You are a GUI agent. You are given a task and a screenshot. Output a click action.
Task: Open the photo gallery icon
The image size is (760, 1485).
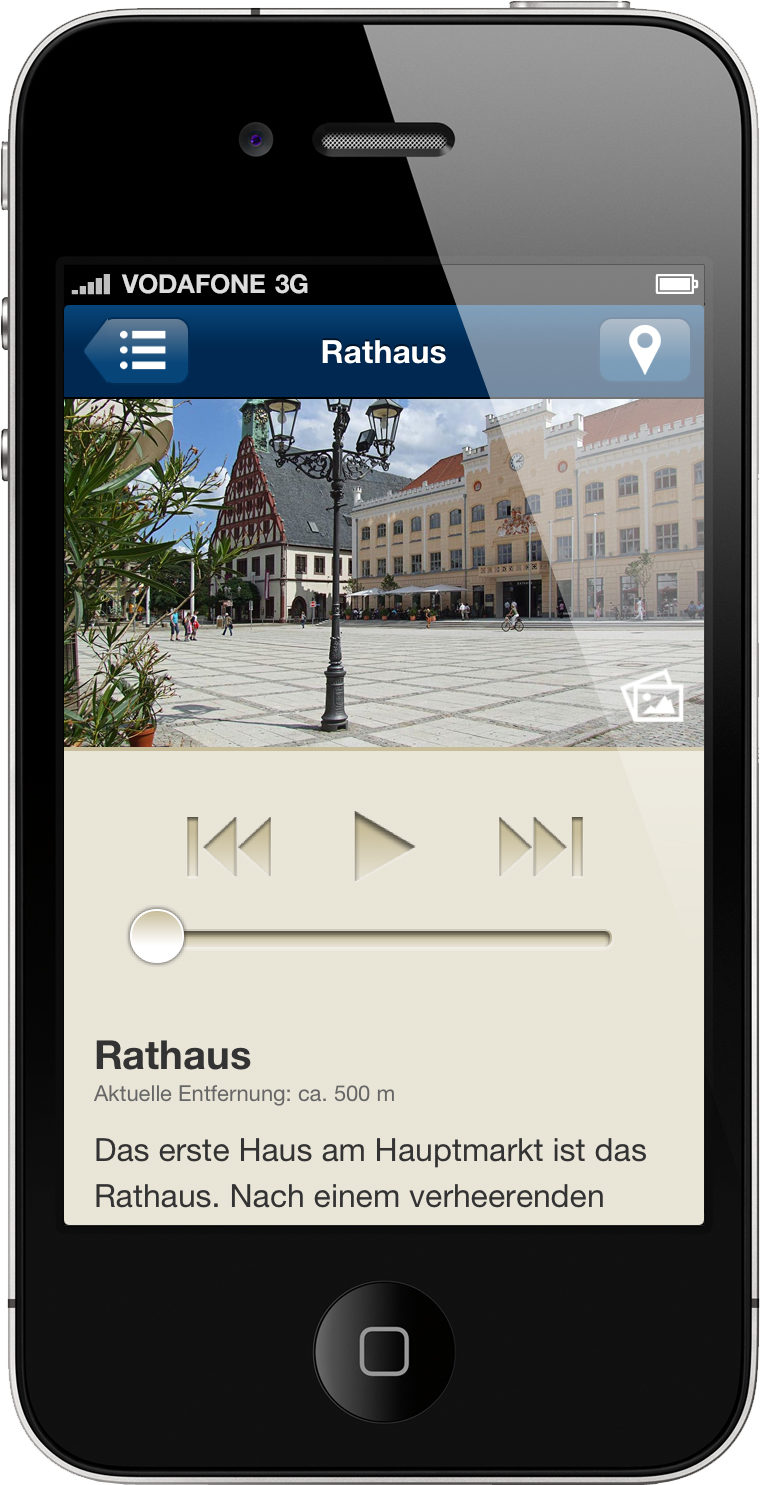pos(653,699)
